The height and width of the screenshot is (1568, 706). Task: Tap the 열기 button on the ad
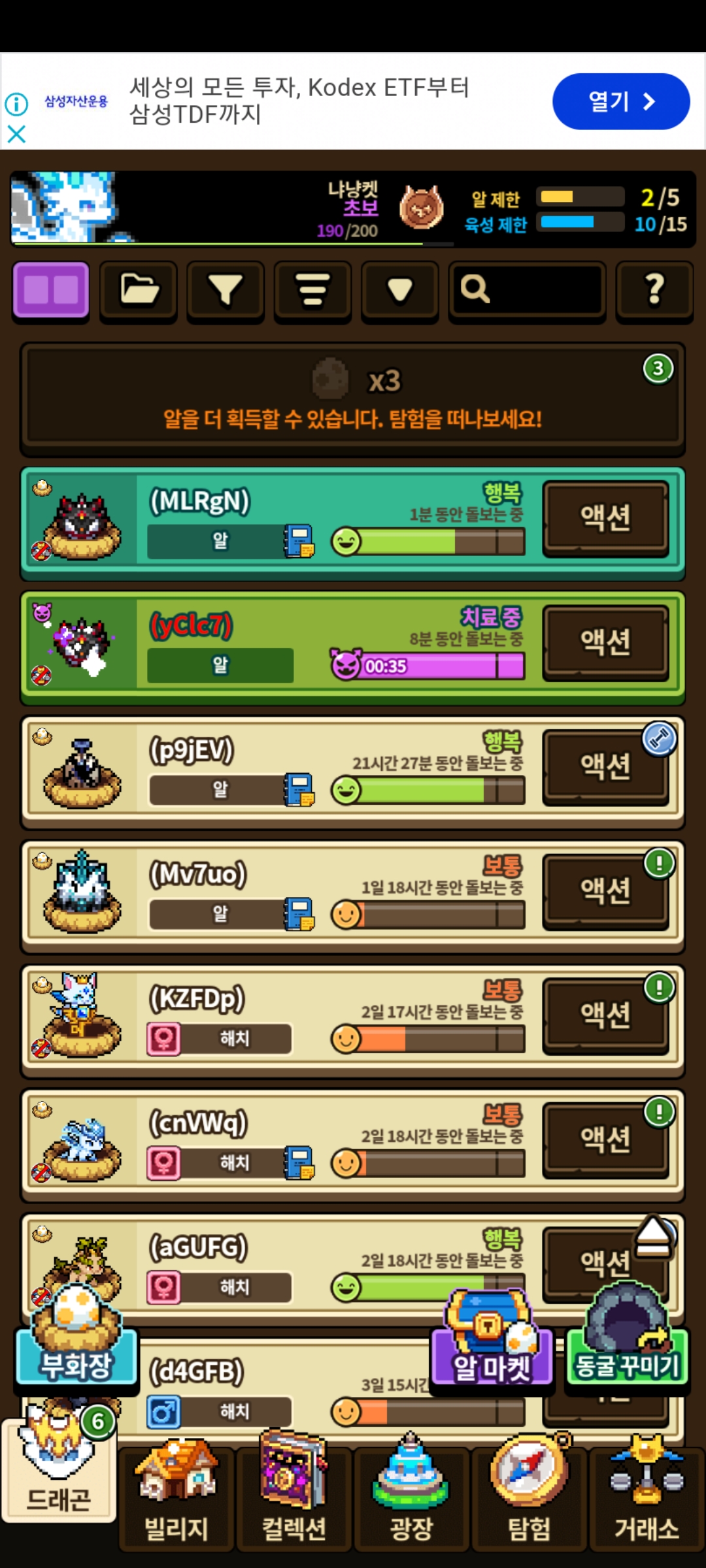(x=620, y=101)
